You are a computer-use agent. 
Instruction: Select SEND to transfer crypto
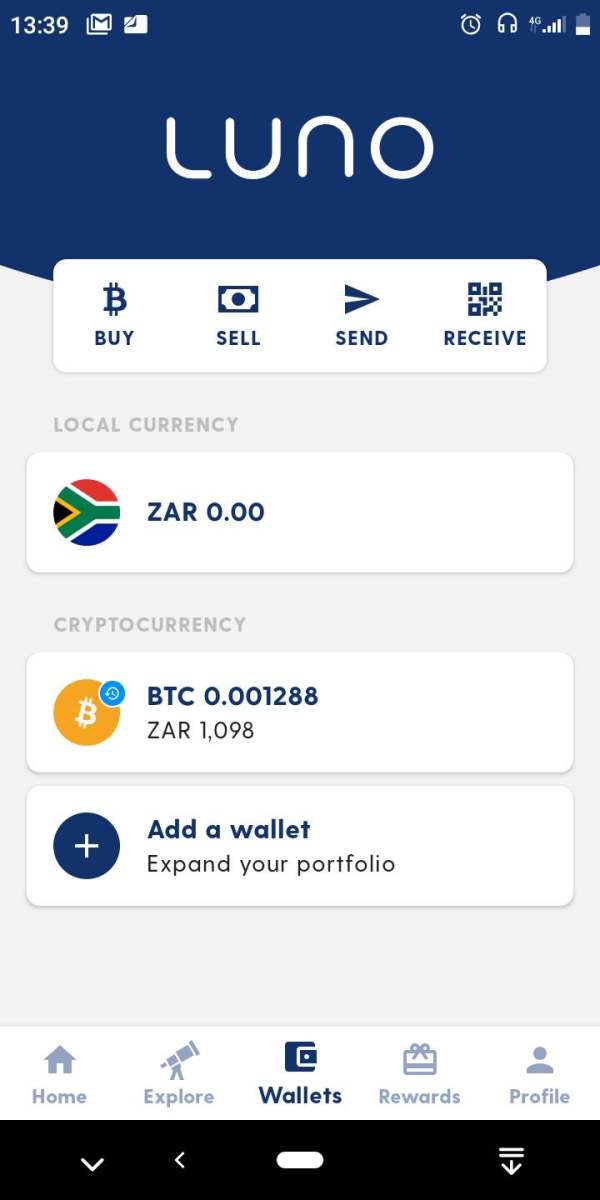pyautogui.click(x=361, y=315)
